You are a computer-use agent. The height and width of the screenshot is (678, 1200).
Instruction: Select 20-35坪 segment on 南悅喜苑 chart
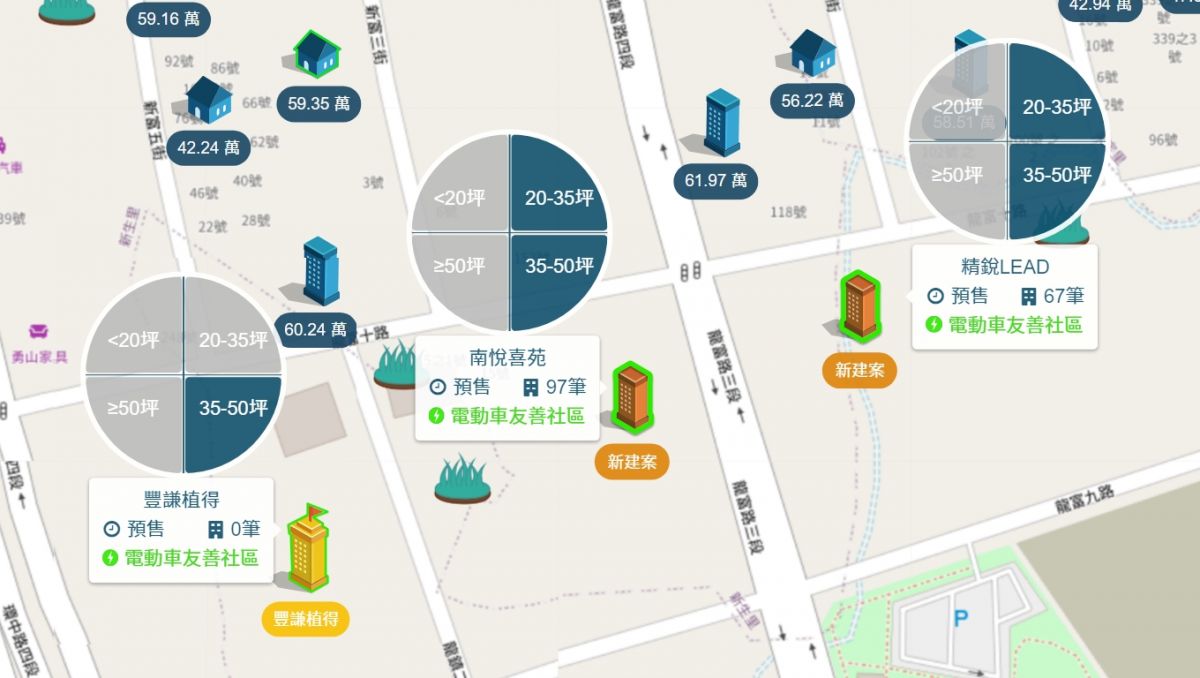559,198
